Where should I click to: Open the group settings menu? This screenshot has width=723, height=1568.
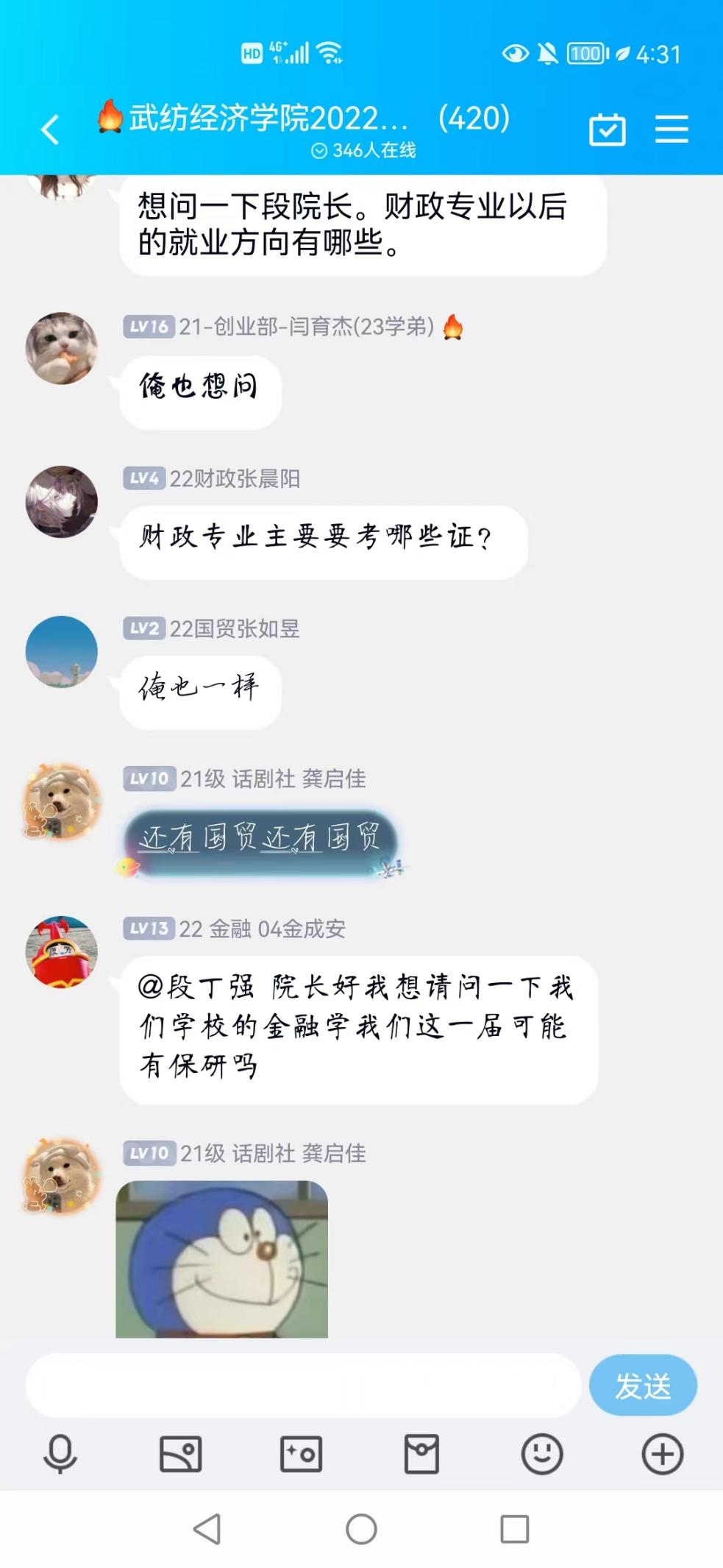tap(672, 130)
